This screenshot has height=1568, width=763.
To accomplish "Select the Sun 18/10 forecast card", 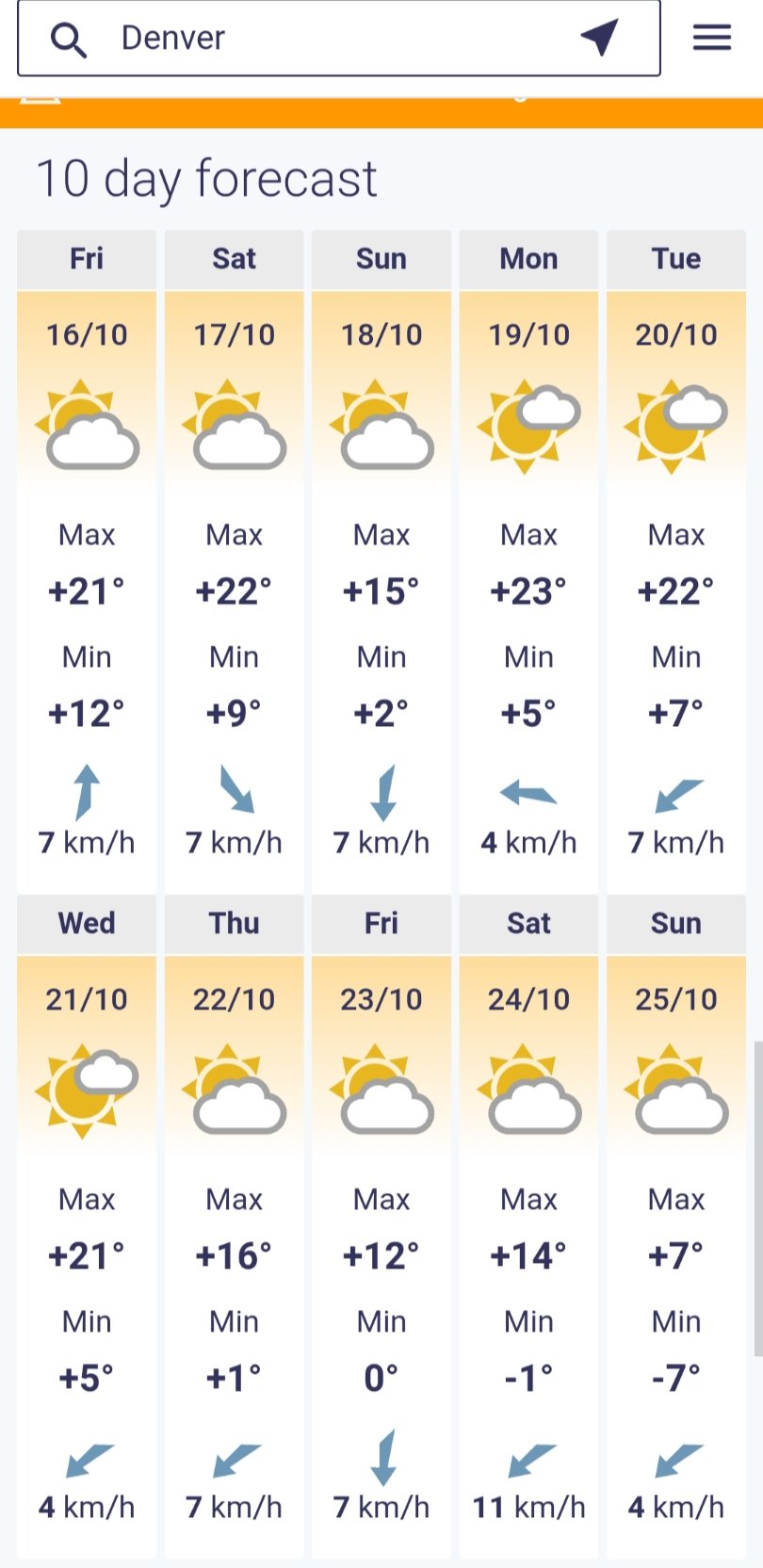I will 381,561.
